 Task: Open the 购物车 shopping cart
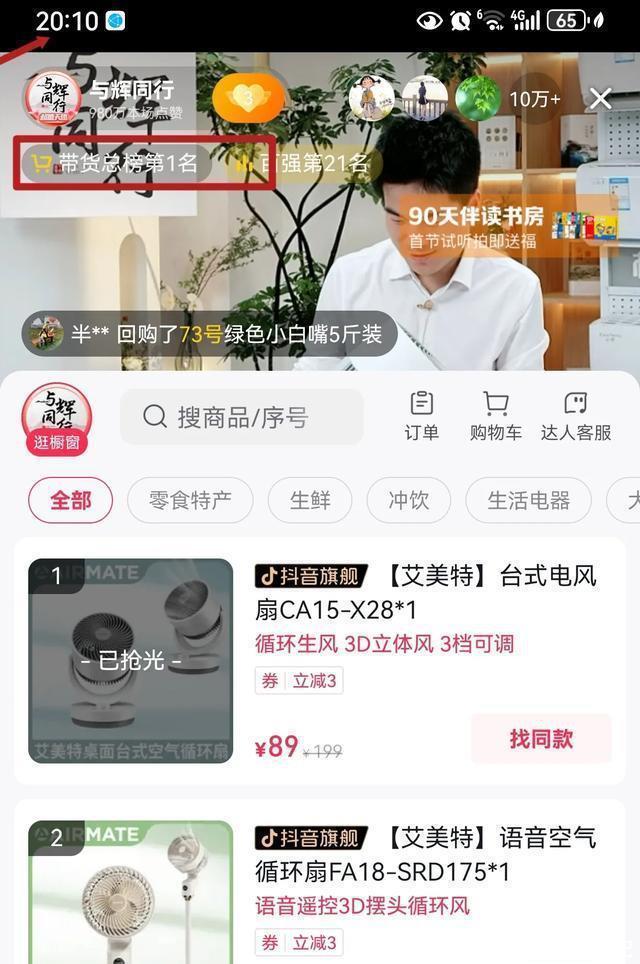pos(496,416)
